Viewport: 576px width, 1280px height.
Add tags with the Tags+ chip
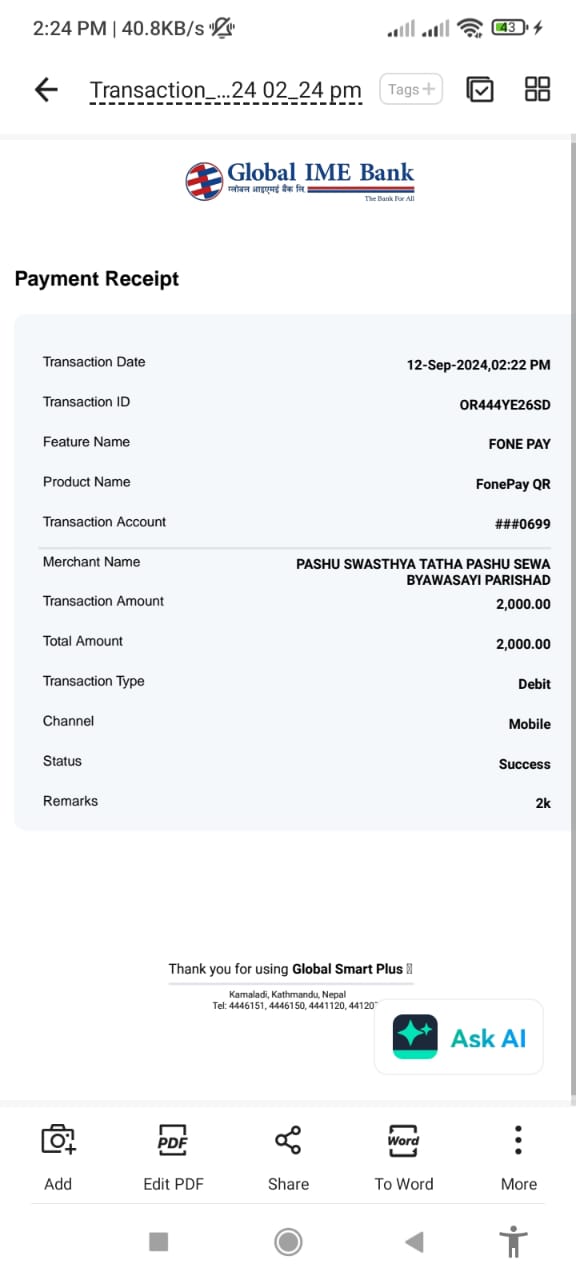coord(411,89)
